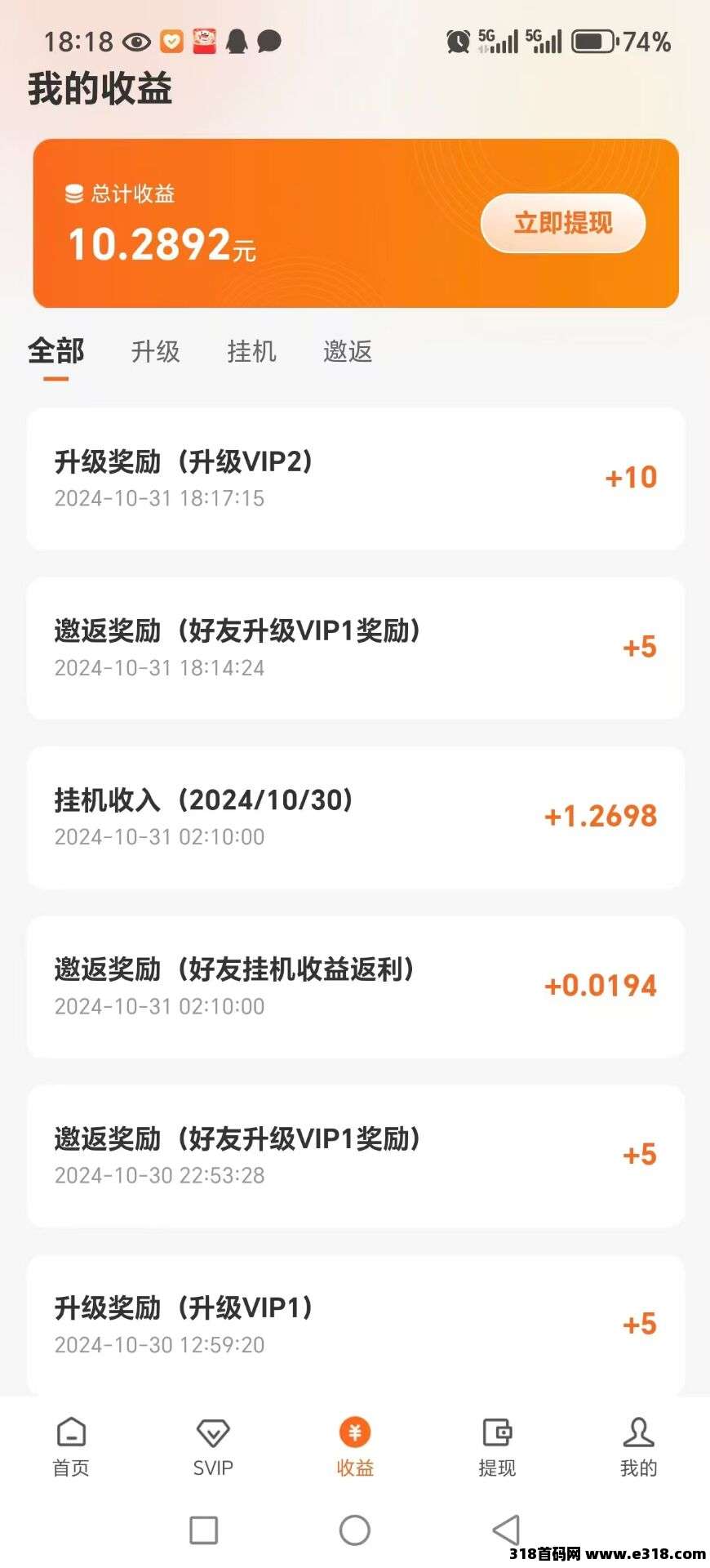Open 提现 in the bottom bar
Viewport: 710px width, 1568px height.
coord(497,1447)
